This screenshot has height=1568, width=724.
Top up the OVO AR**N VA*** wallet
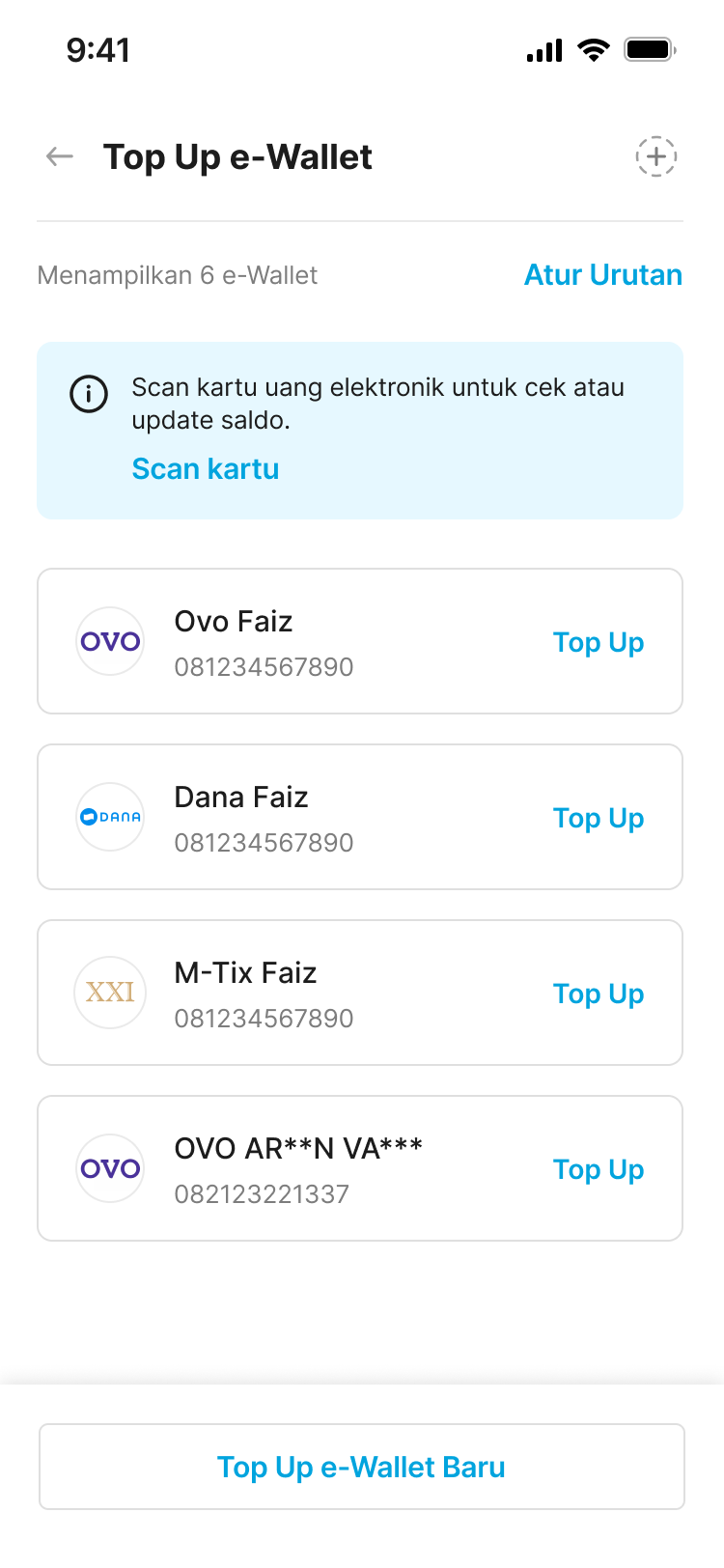click(x=599, y=1169)
